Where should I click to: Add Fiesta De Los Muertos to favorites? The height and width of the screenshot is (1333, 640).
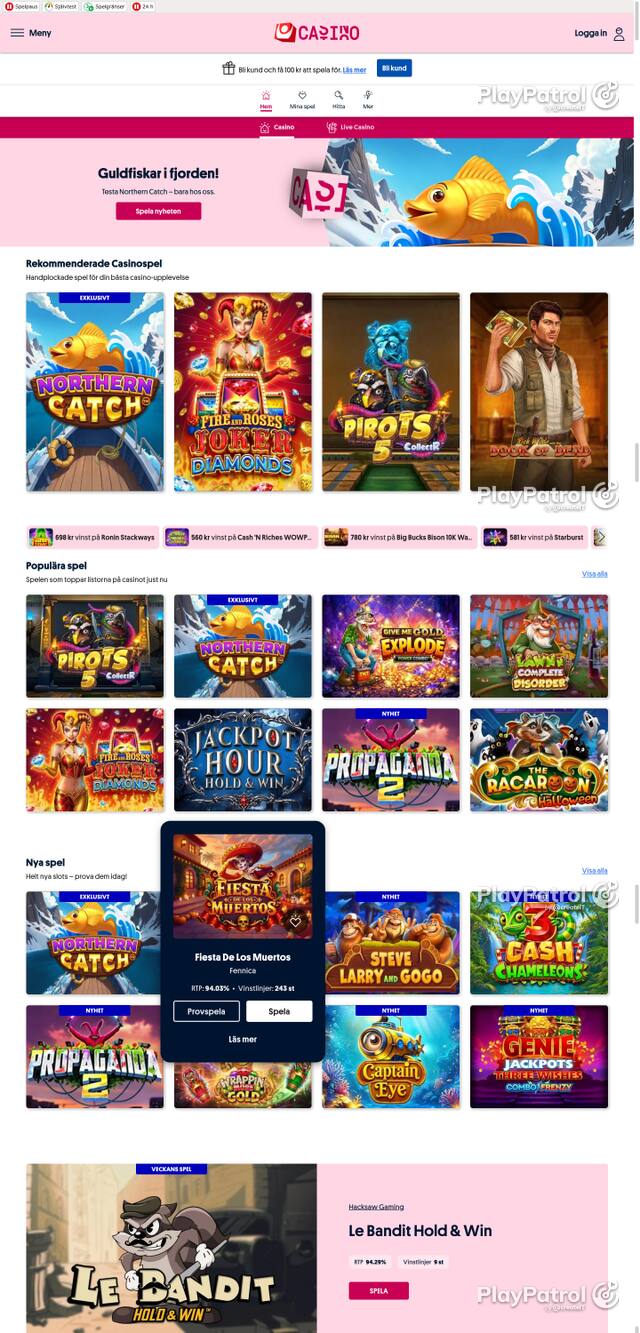[x=295, y=922]
